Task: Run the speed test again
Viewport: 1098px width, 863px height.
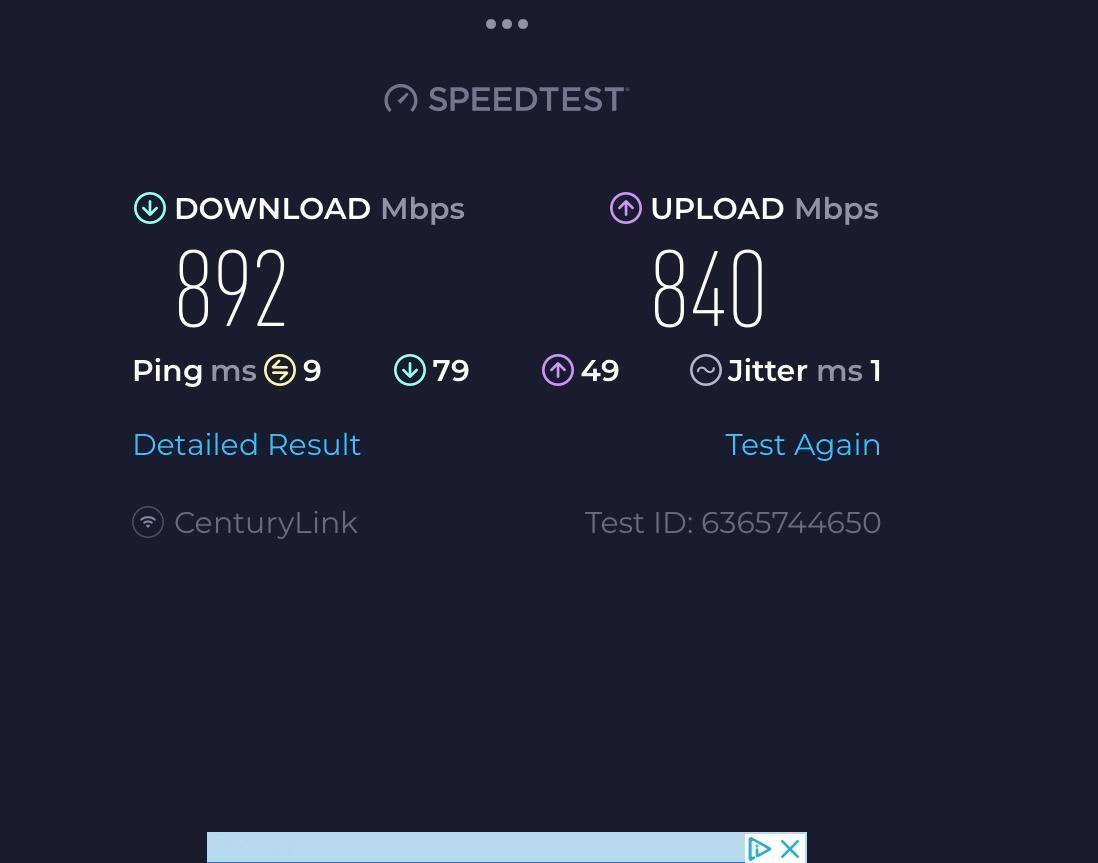Action: click(x=802, y=445)
